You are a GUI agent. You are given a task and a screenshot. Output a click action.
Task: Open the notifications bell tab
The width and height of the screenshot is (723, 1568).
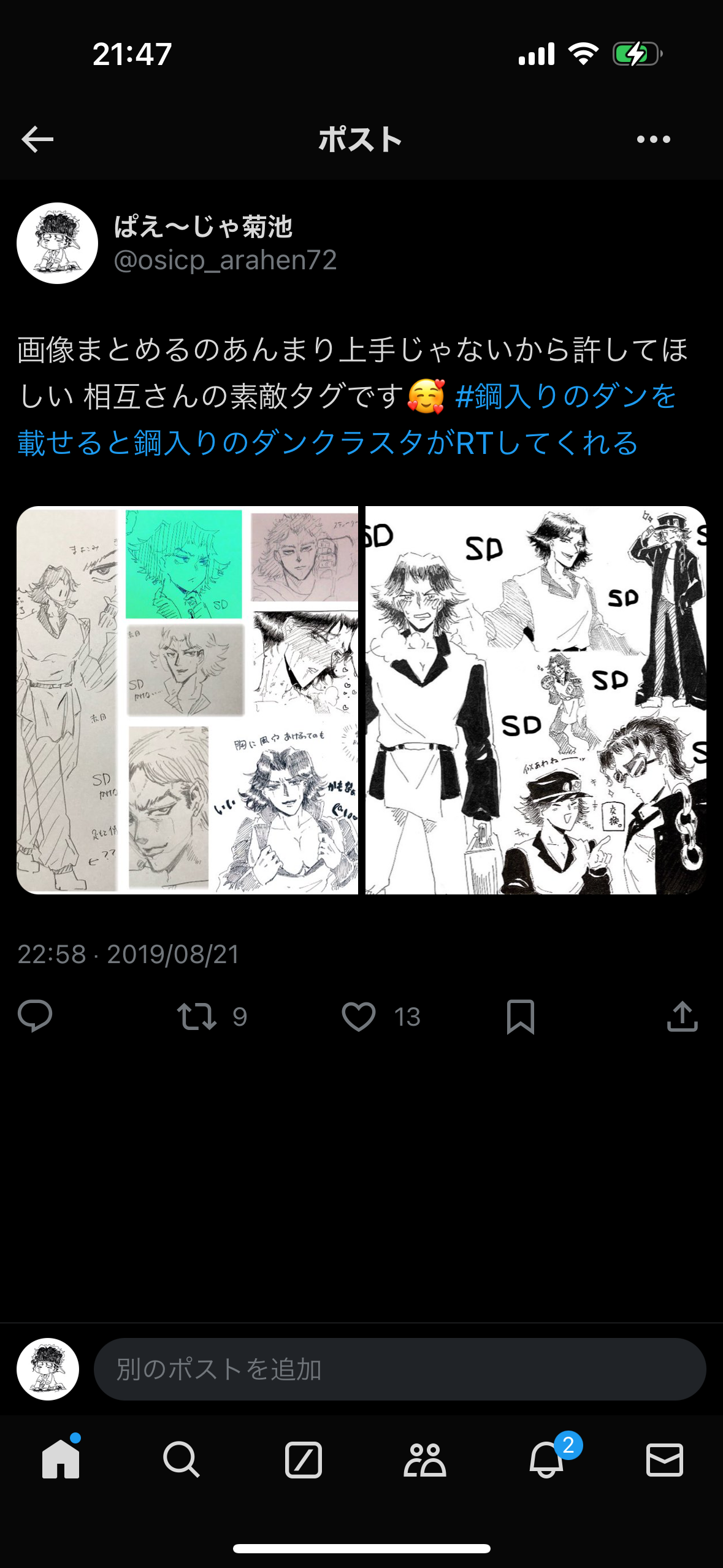(x=546, y=1459)
